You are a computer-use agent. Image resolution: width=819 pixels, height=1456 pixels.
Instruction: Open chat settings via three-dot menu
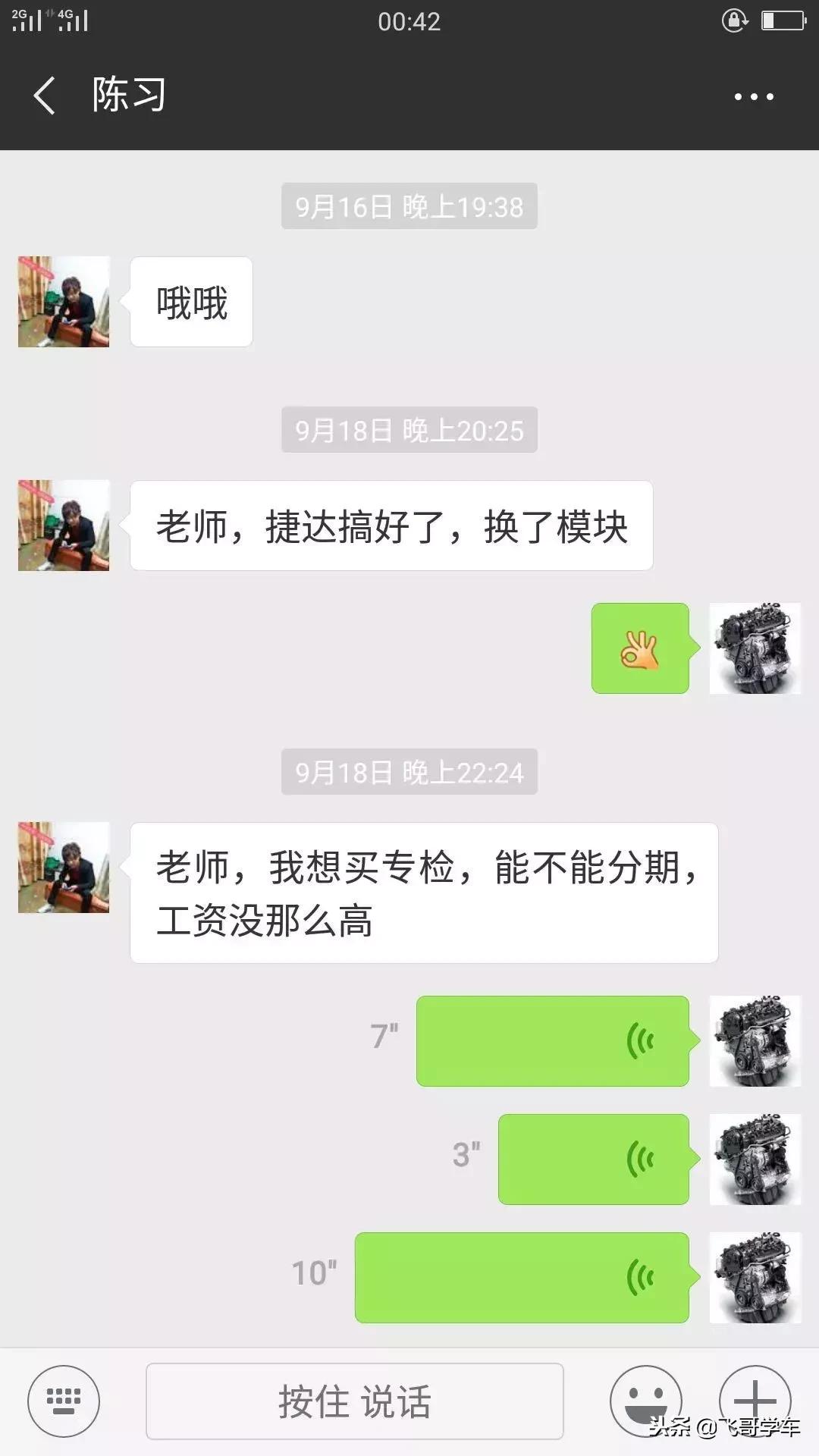[753, 96]
